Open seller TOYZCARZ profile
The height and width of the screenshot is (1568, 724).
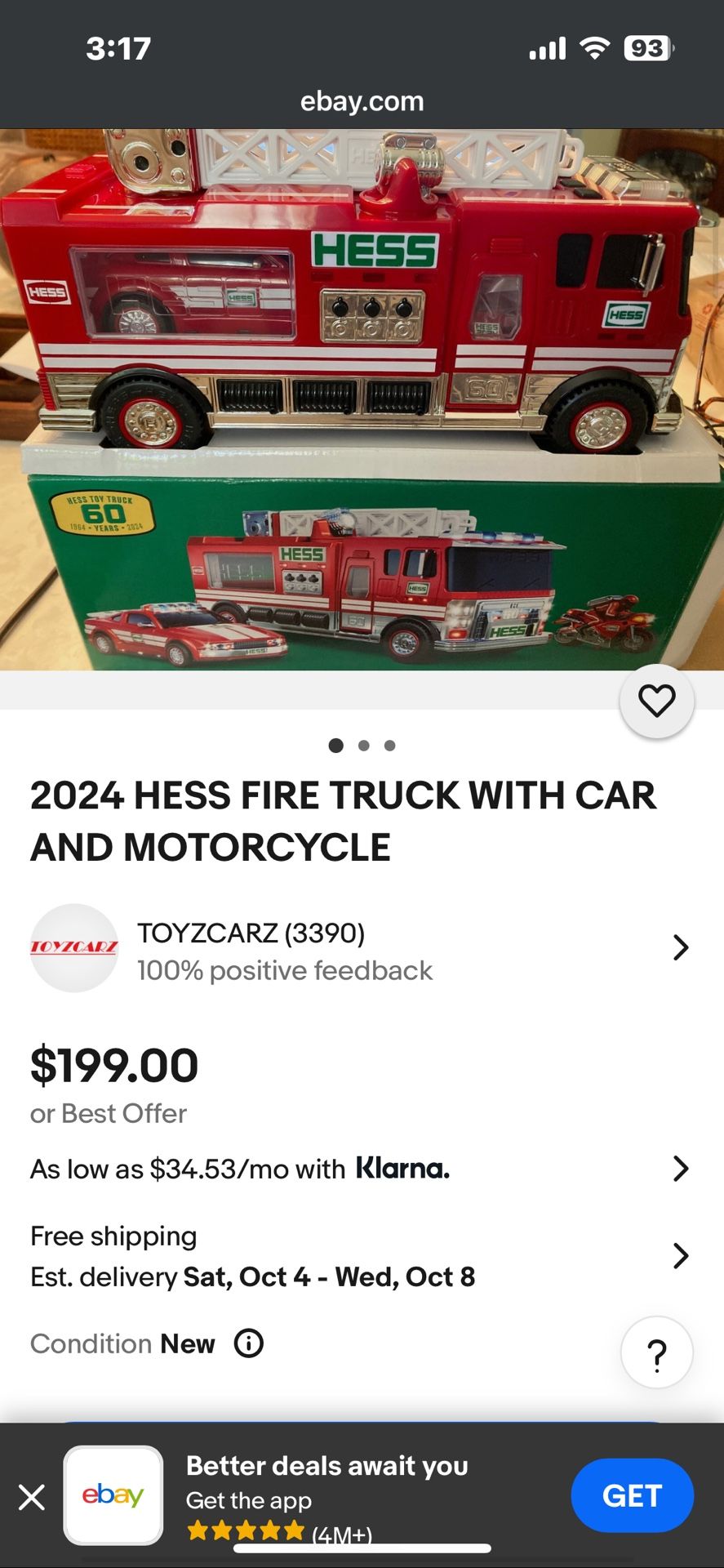(362, 948)
